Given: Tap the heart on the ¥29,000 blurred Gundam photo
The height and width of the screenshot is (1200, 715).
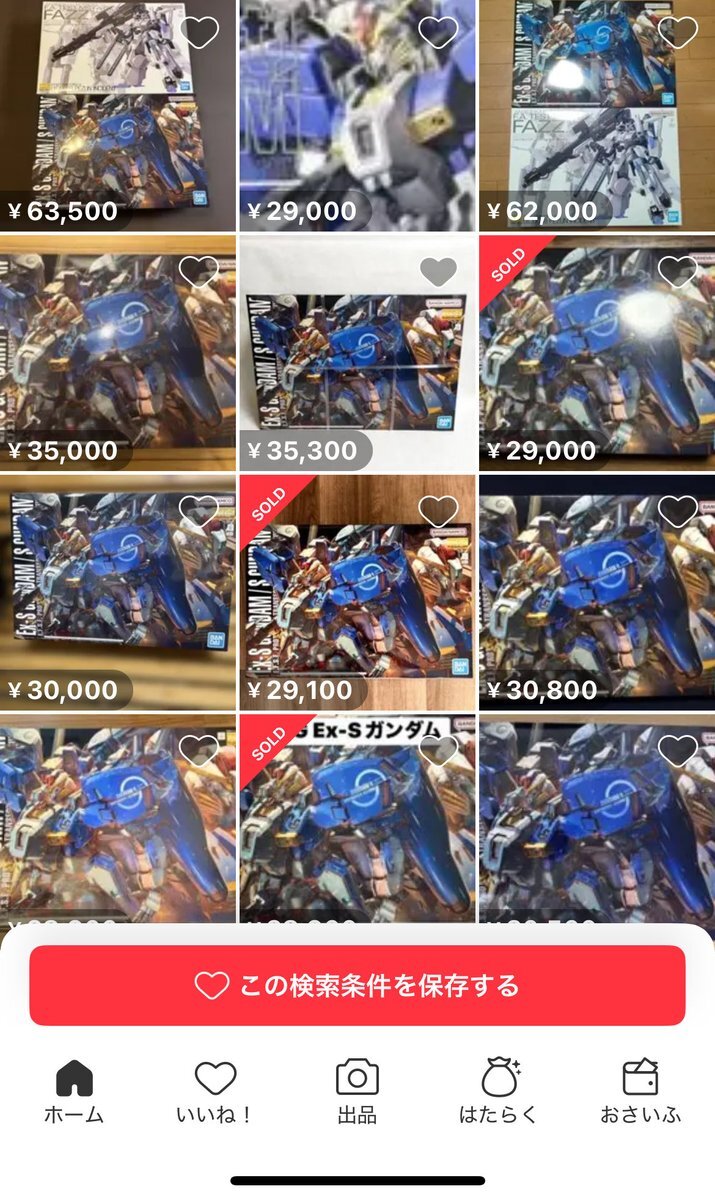Looking at the screenshot, I should pos(438,33).
